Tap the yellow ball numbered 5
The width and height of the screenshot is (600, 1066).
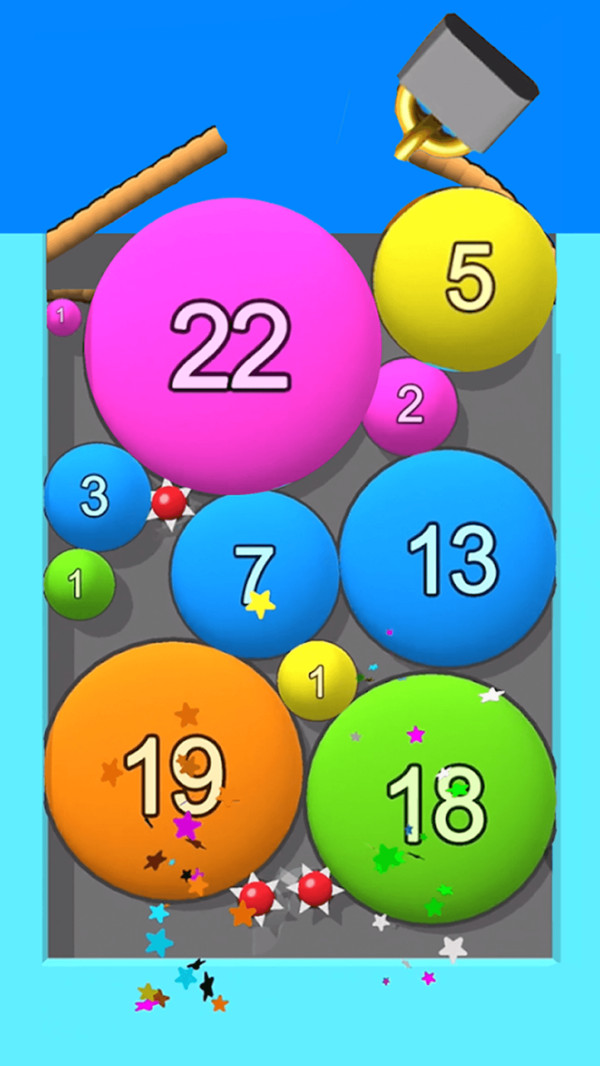coord(466,277)
